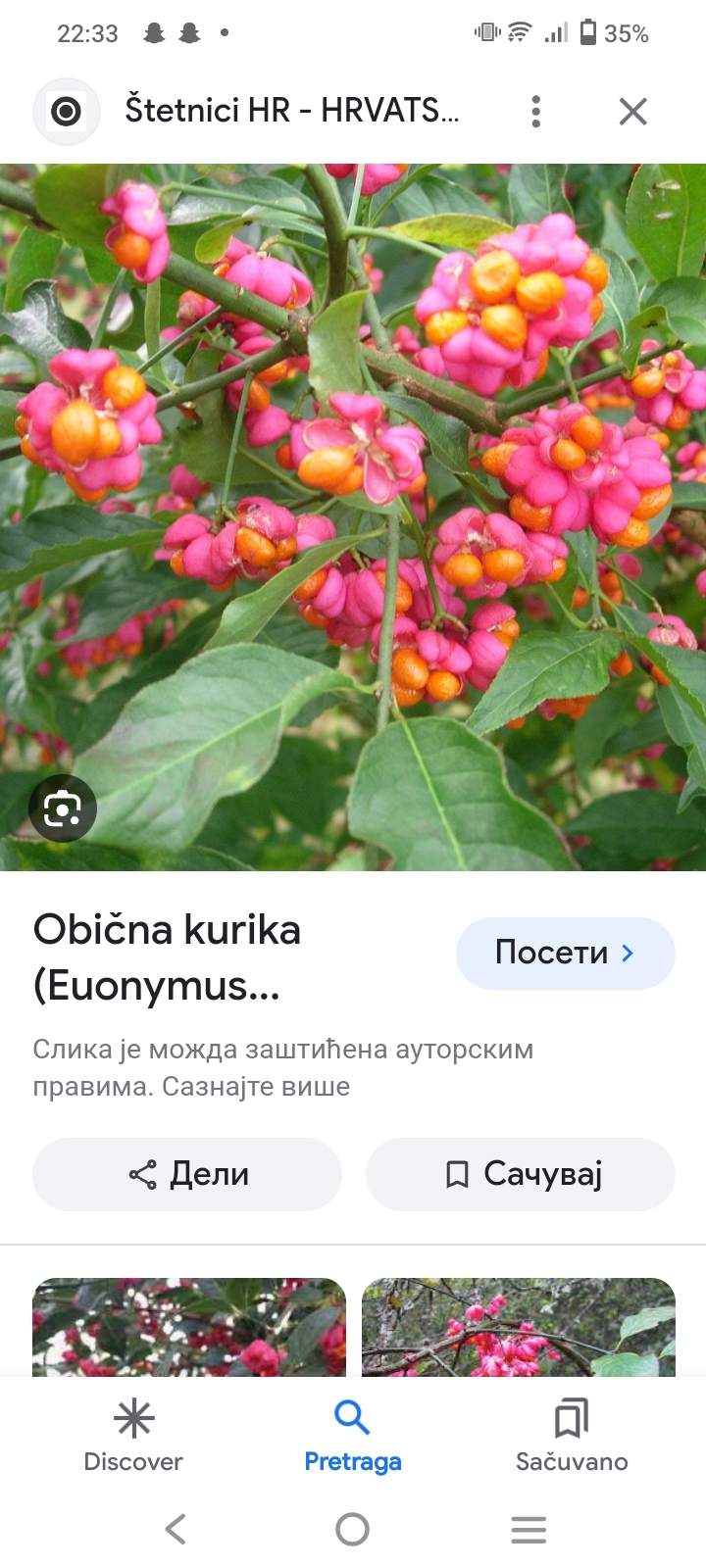Open the Sačuvano tab
The height and width of the screenshot is (1568, 706).
(572, 1436)
